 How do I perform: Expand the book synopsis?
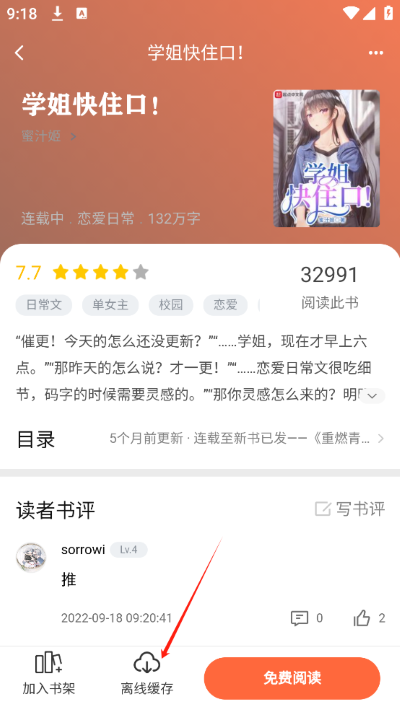pos(372,396)
